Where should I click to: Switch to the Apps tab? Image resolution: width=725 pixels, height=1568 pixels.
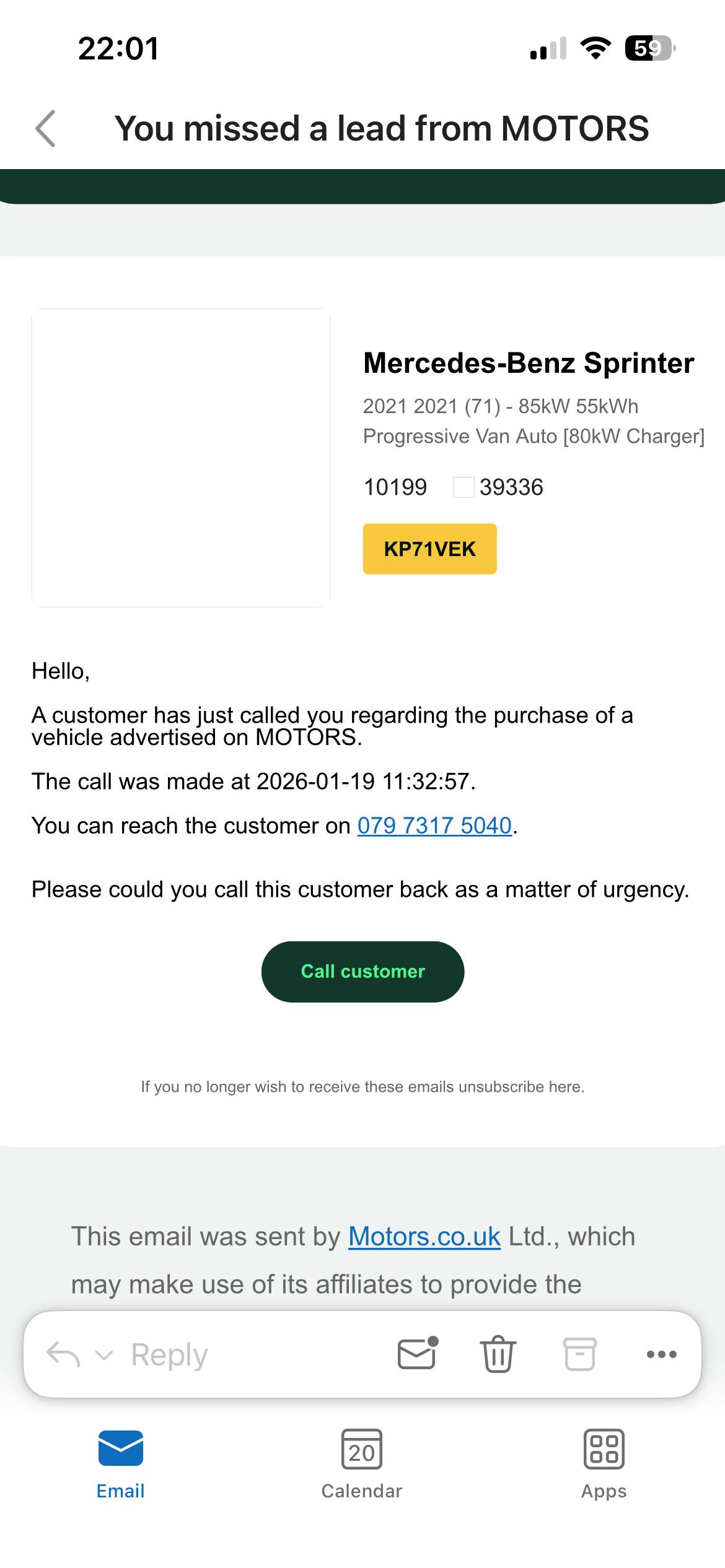point(604,1464)
